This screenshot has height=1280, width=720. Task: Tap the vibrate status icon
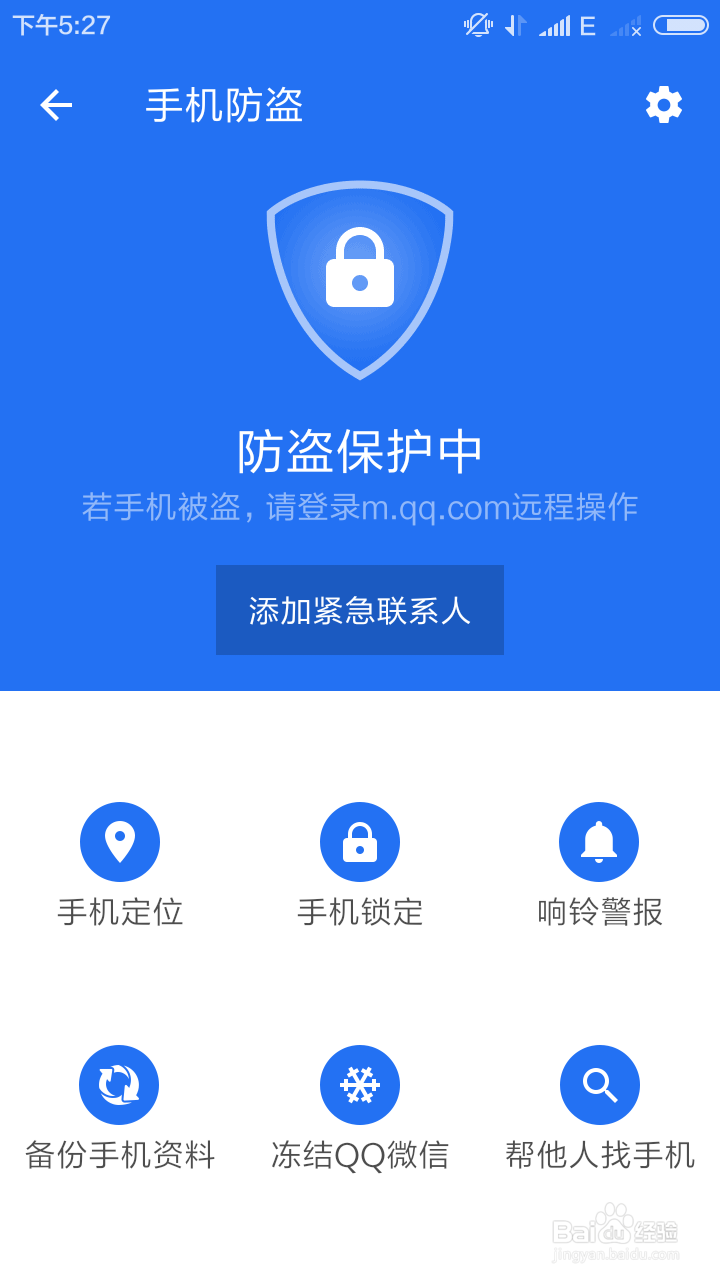pos(475,25)
